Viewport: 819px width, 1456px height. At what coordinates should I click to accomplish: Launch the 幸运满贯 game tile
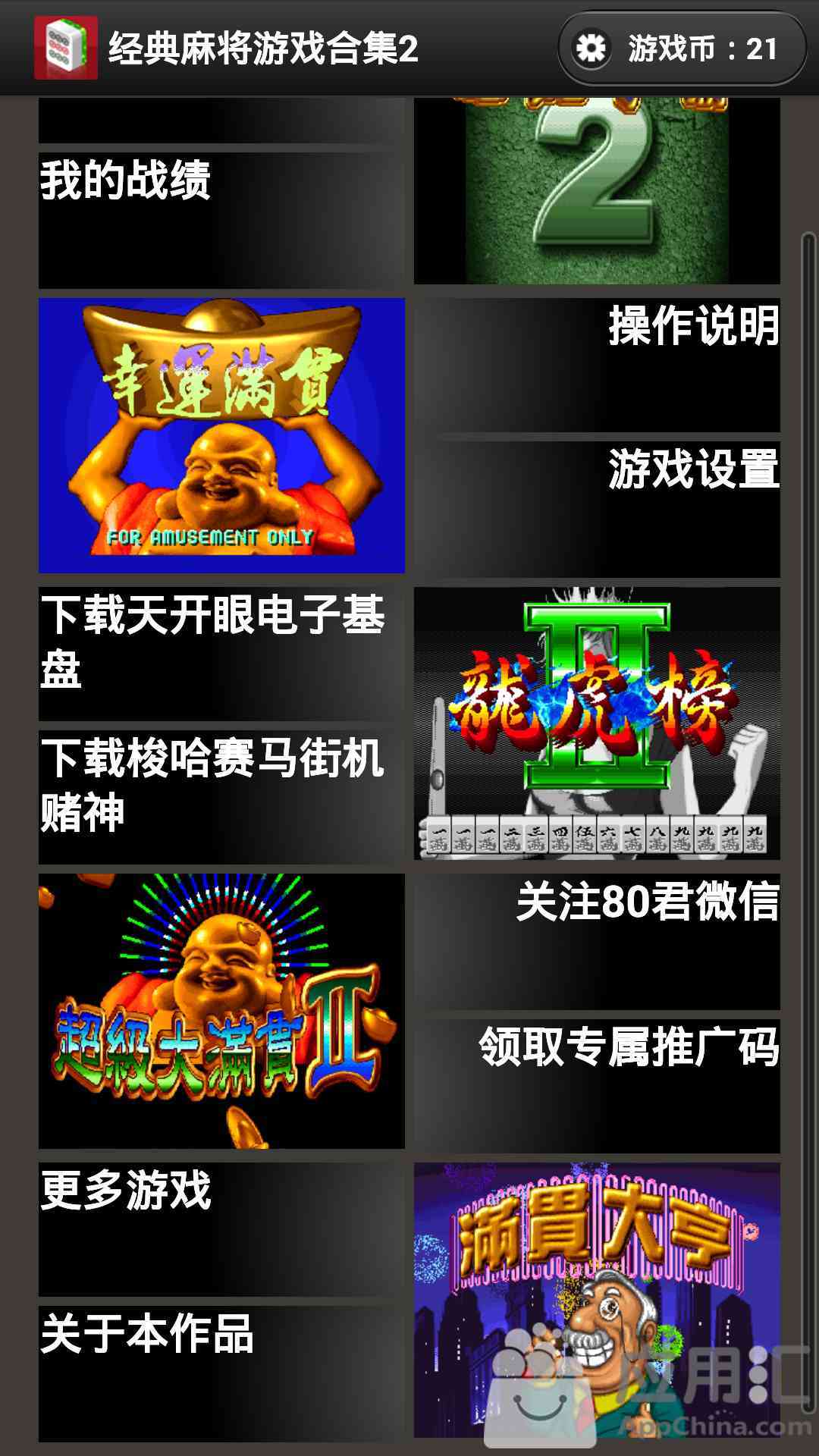click(x=221, y=435)
